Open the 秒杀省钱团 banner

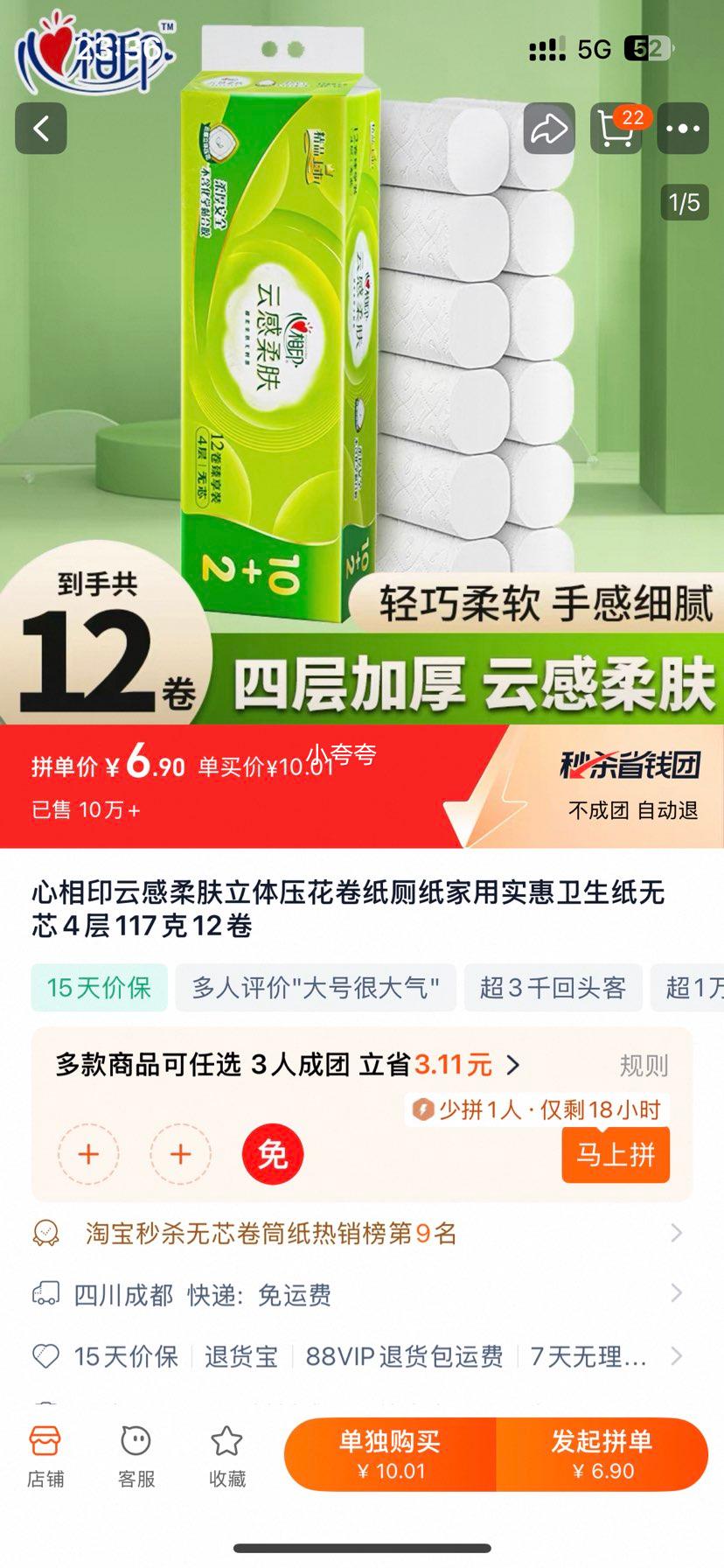(630, 785)
